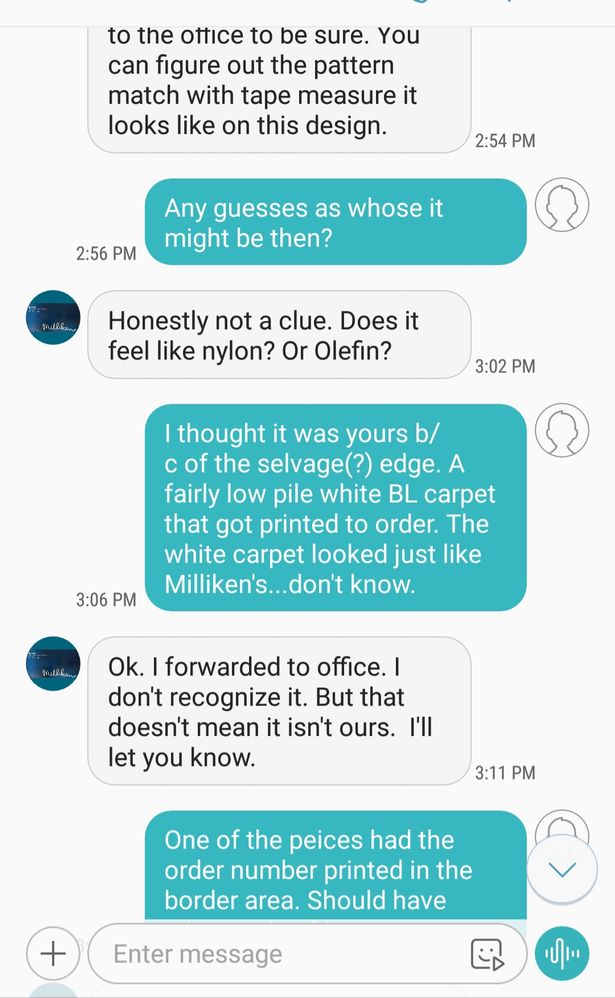Tap the plus attachment button

[x=53, y=953]
